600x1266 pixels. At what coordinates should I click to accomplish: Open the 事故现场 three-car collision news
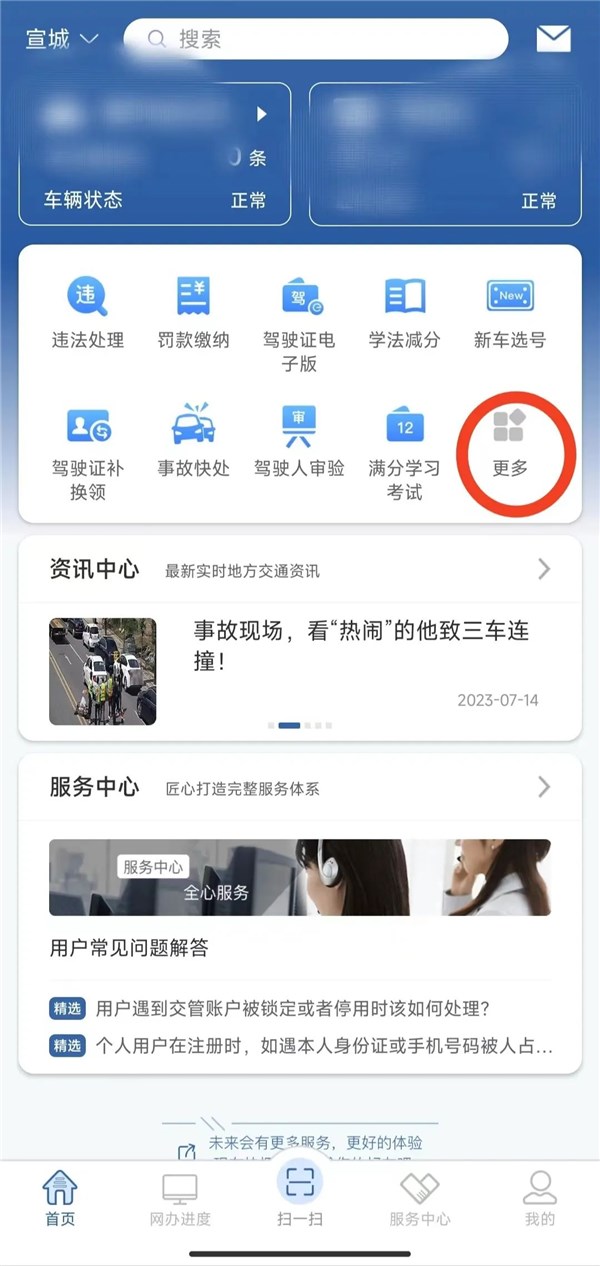coord(360,646)
